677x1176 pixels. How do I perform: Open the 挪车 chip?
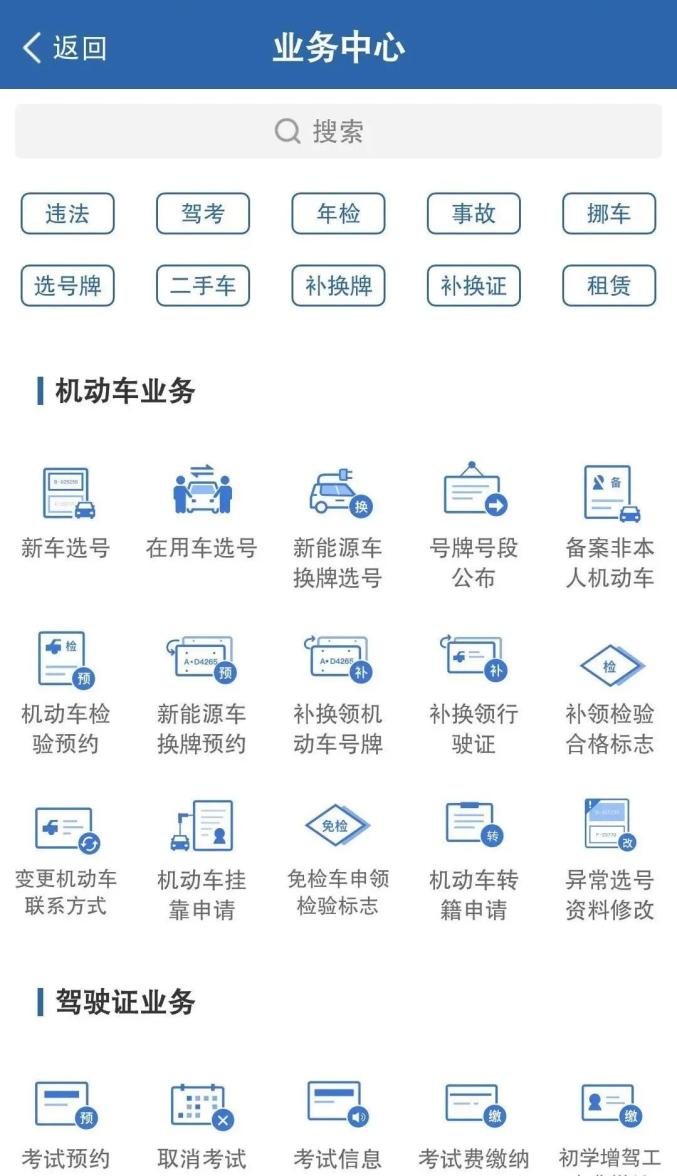tap(609, 213)
